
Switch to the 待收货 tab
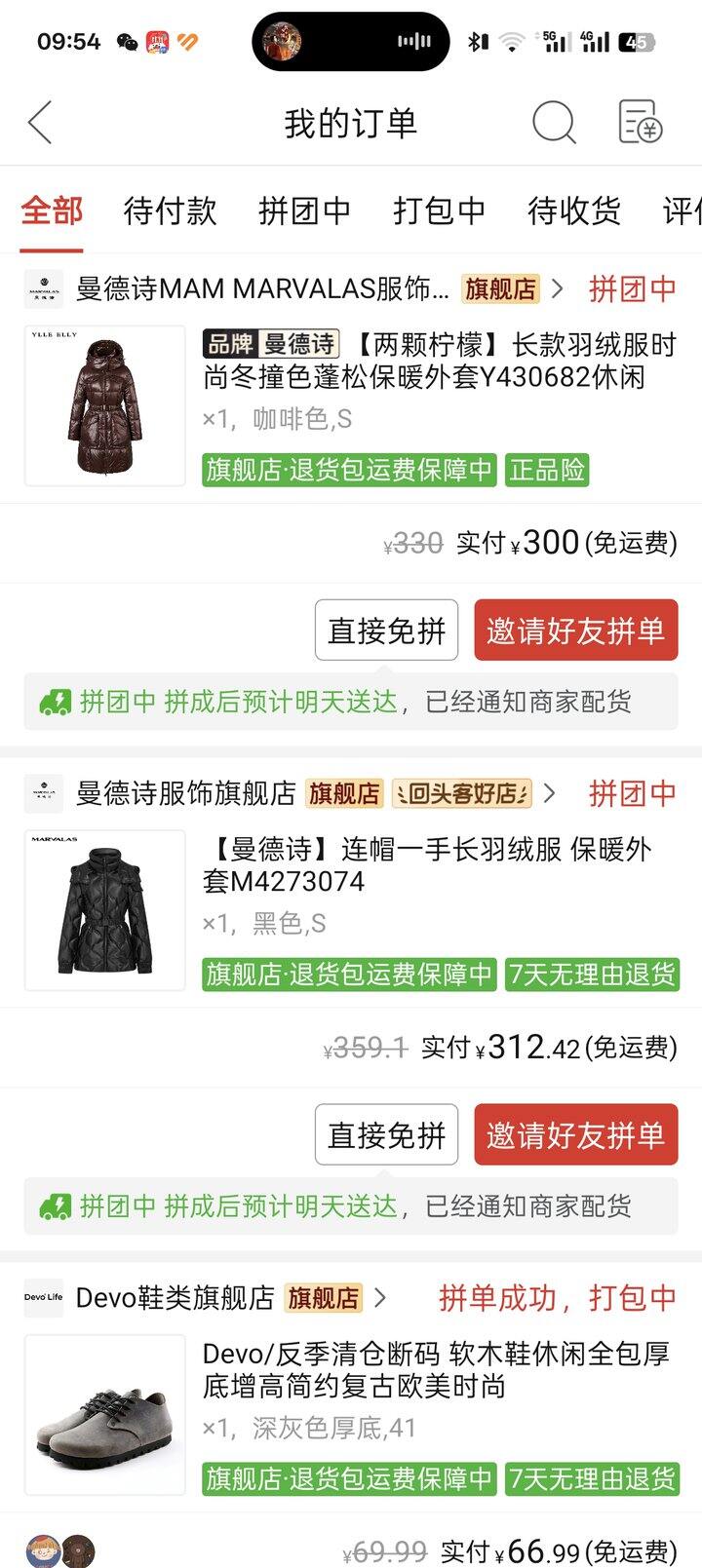click(x=573, y=210)
